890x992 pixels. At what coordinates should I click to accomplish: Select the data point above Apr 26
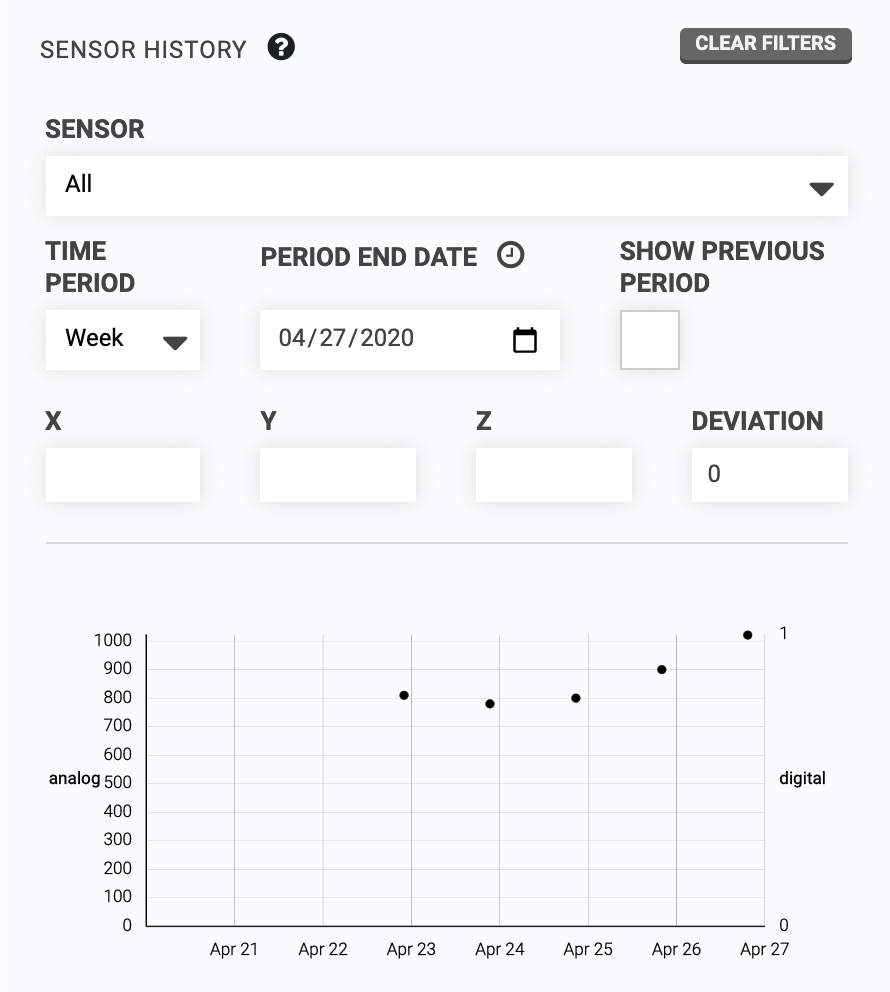click(660, 669)
